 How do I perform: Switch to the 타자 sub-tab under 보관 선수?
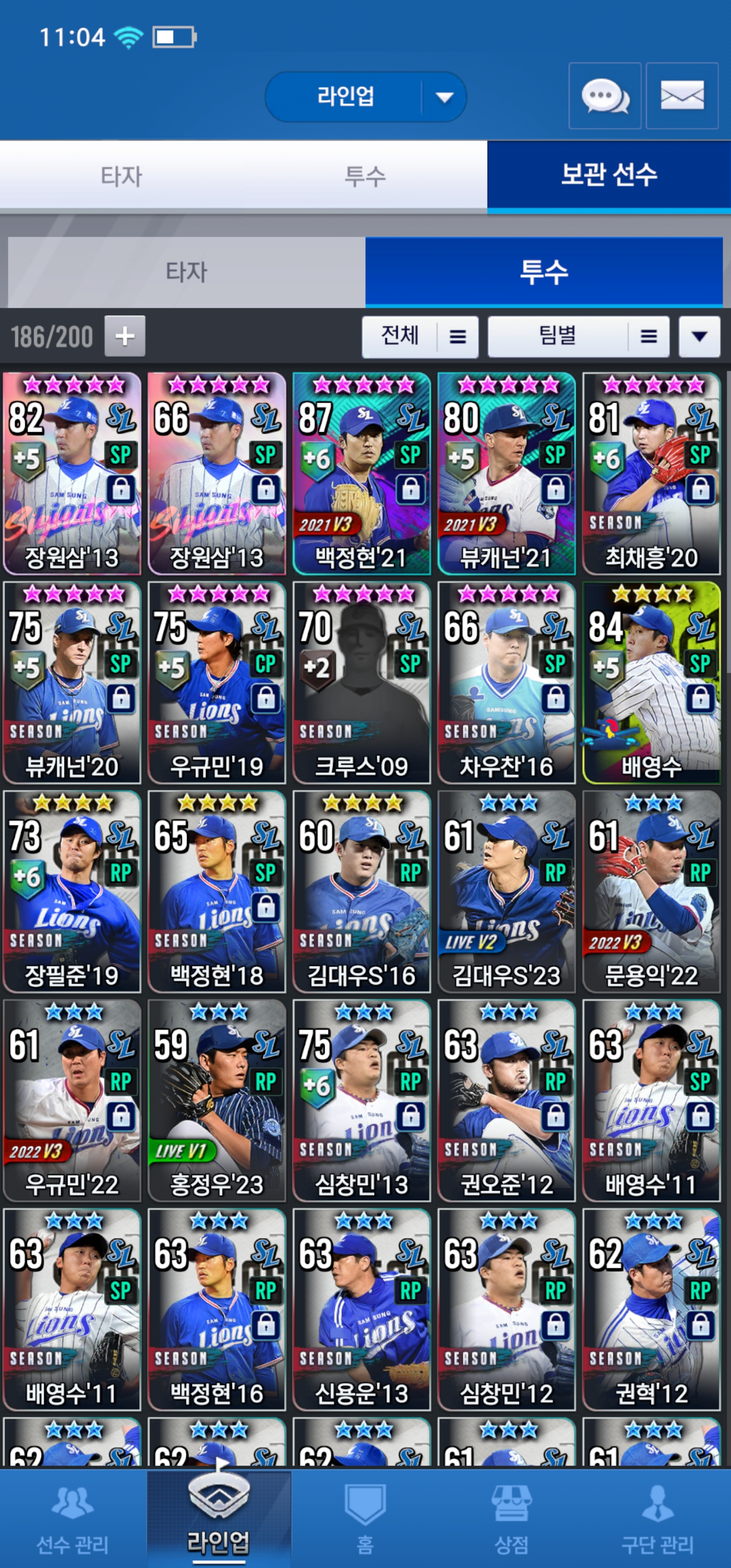pos(186,272)
